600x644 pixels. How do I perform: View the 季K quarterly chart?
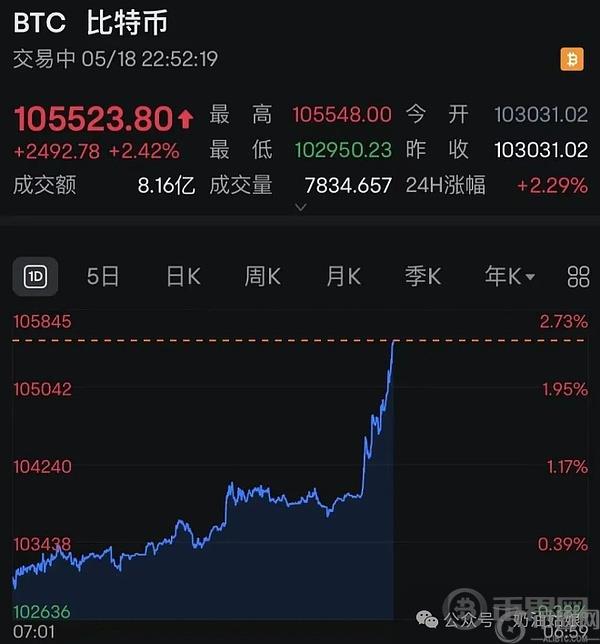423,277
